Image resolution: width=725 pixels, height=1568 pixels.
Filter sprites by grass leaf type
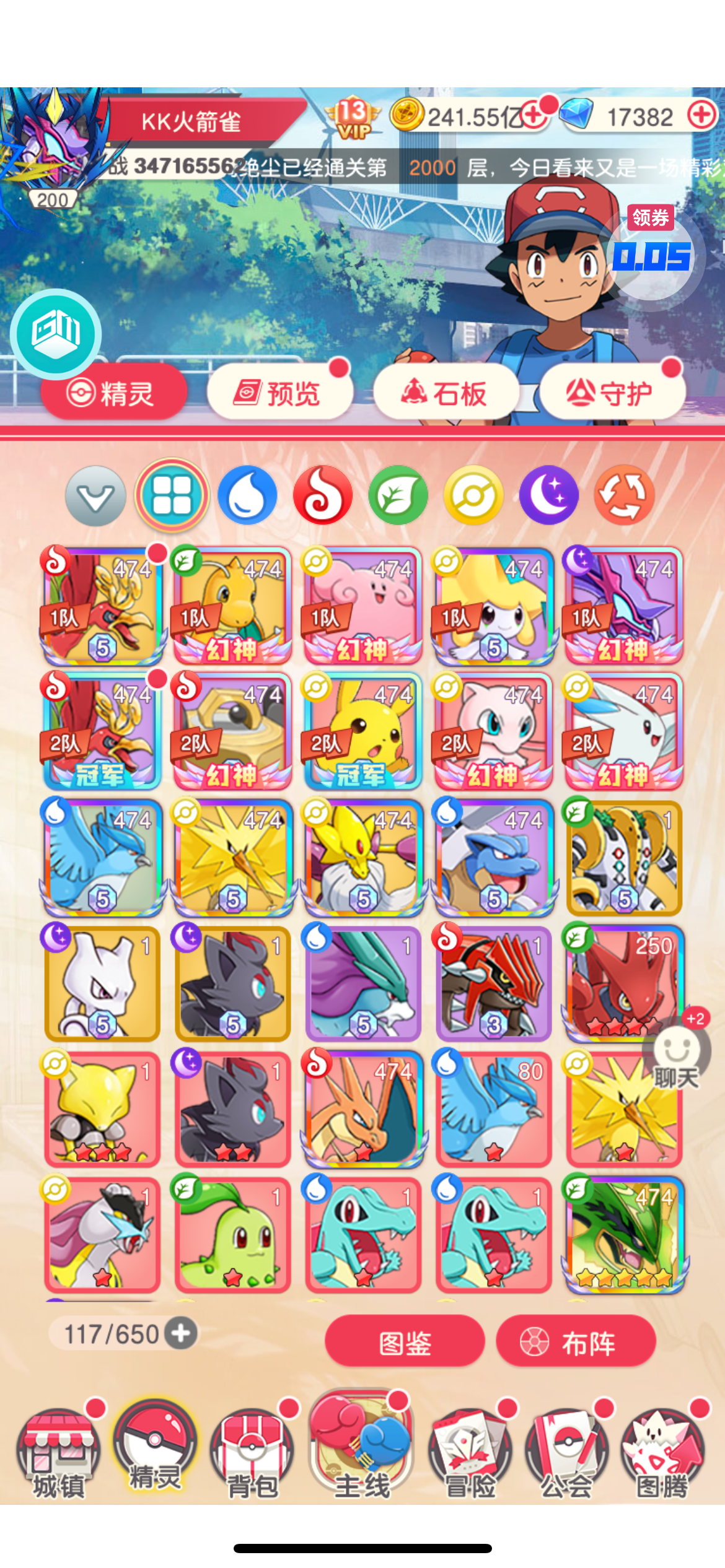398,495
